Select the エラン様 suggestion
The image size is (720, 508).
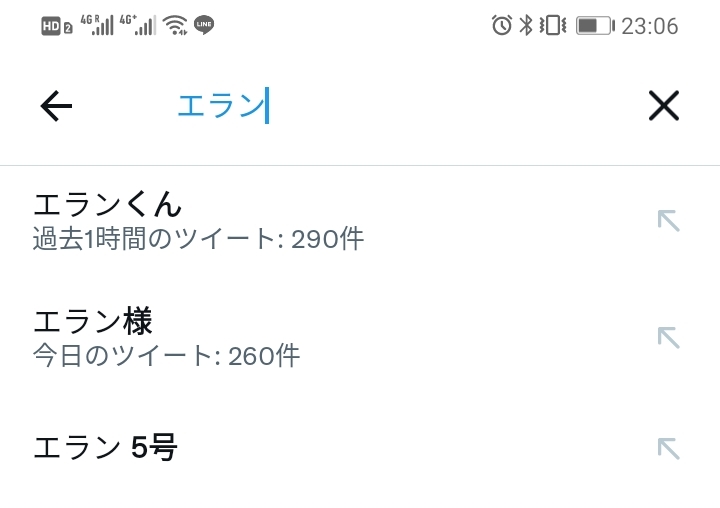click(170, 337)
